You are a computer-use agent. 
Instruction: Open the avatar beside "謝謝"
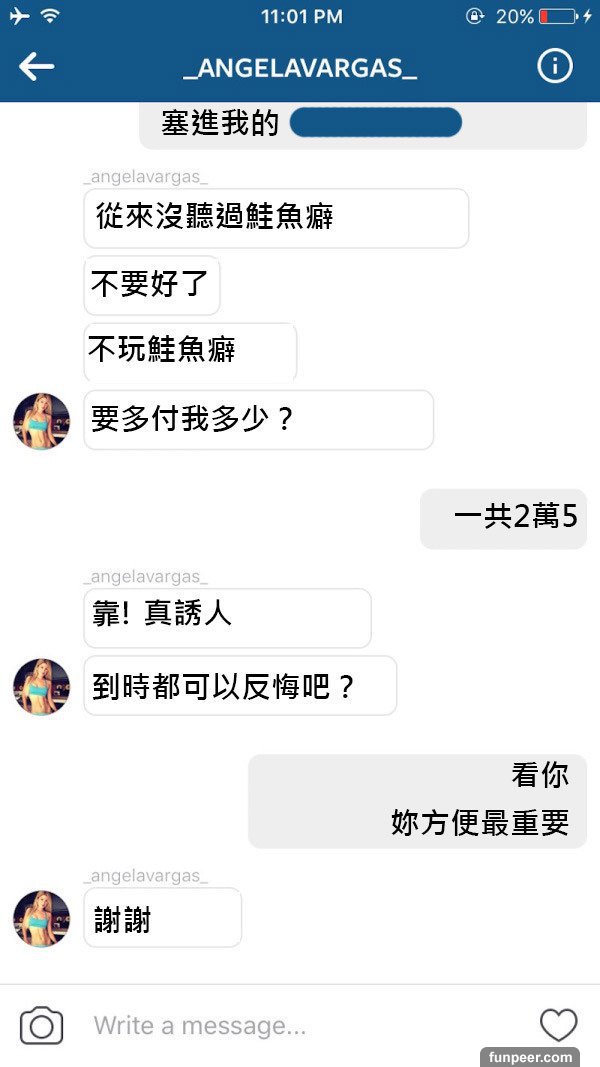(41, 918)
